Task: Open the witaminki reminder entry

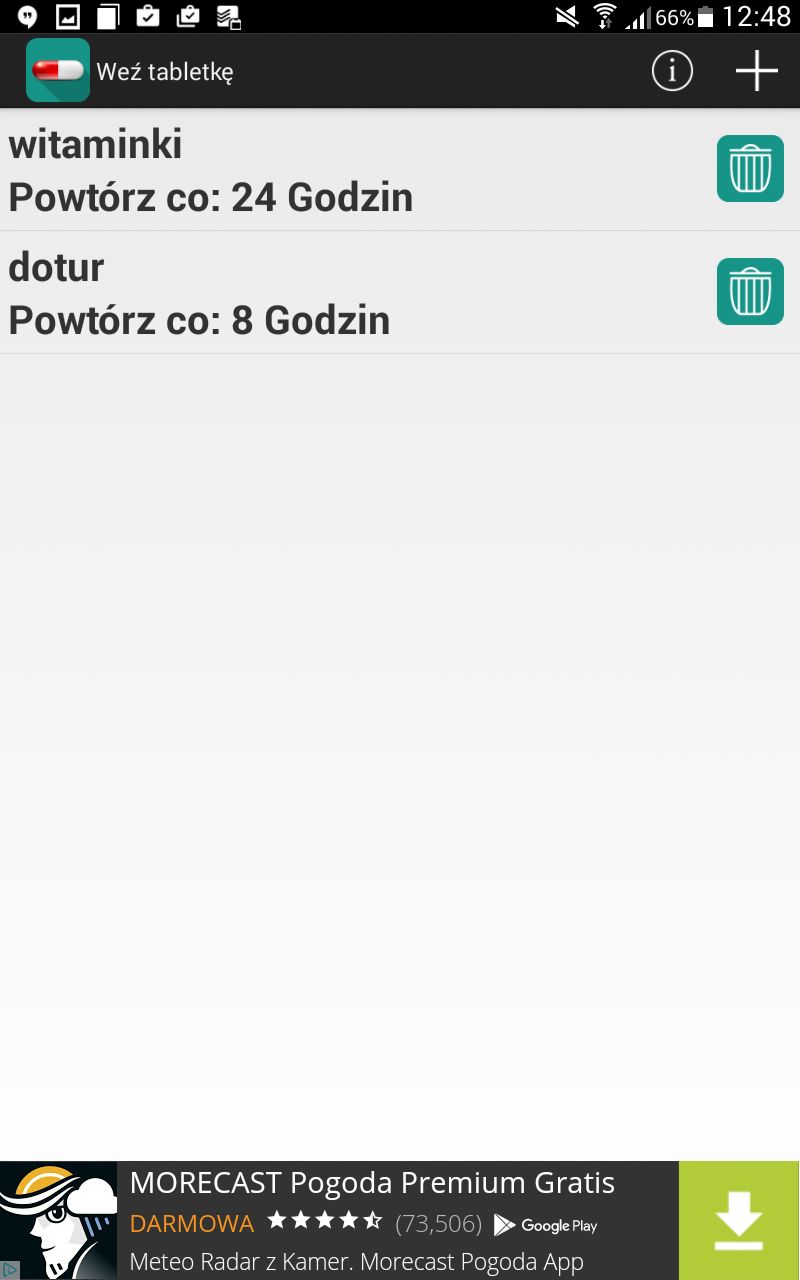Action: (x=400, y=170)
